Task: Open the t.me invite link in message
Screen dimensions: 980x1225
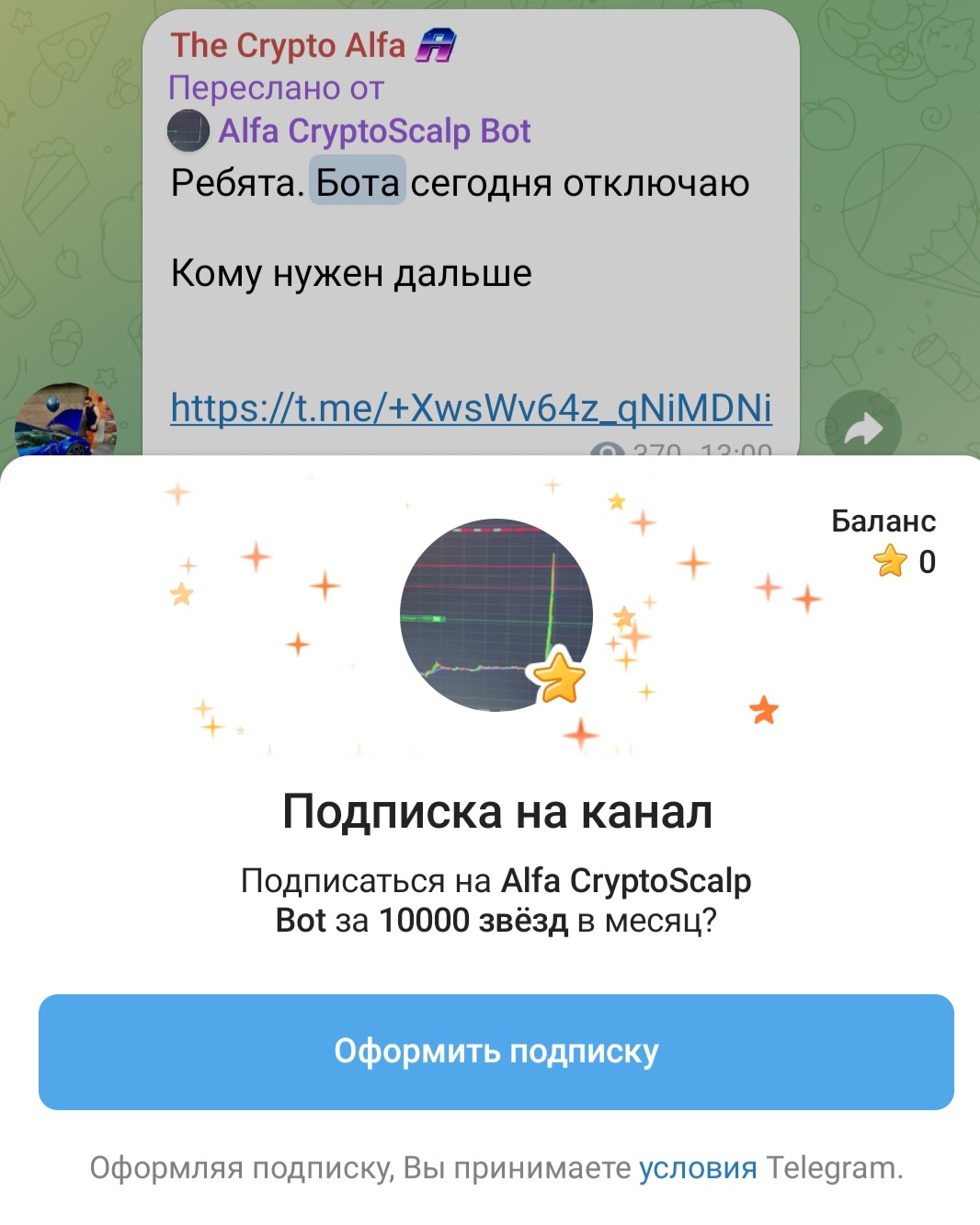Action: click(471, 407)
